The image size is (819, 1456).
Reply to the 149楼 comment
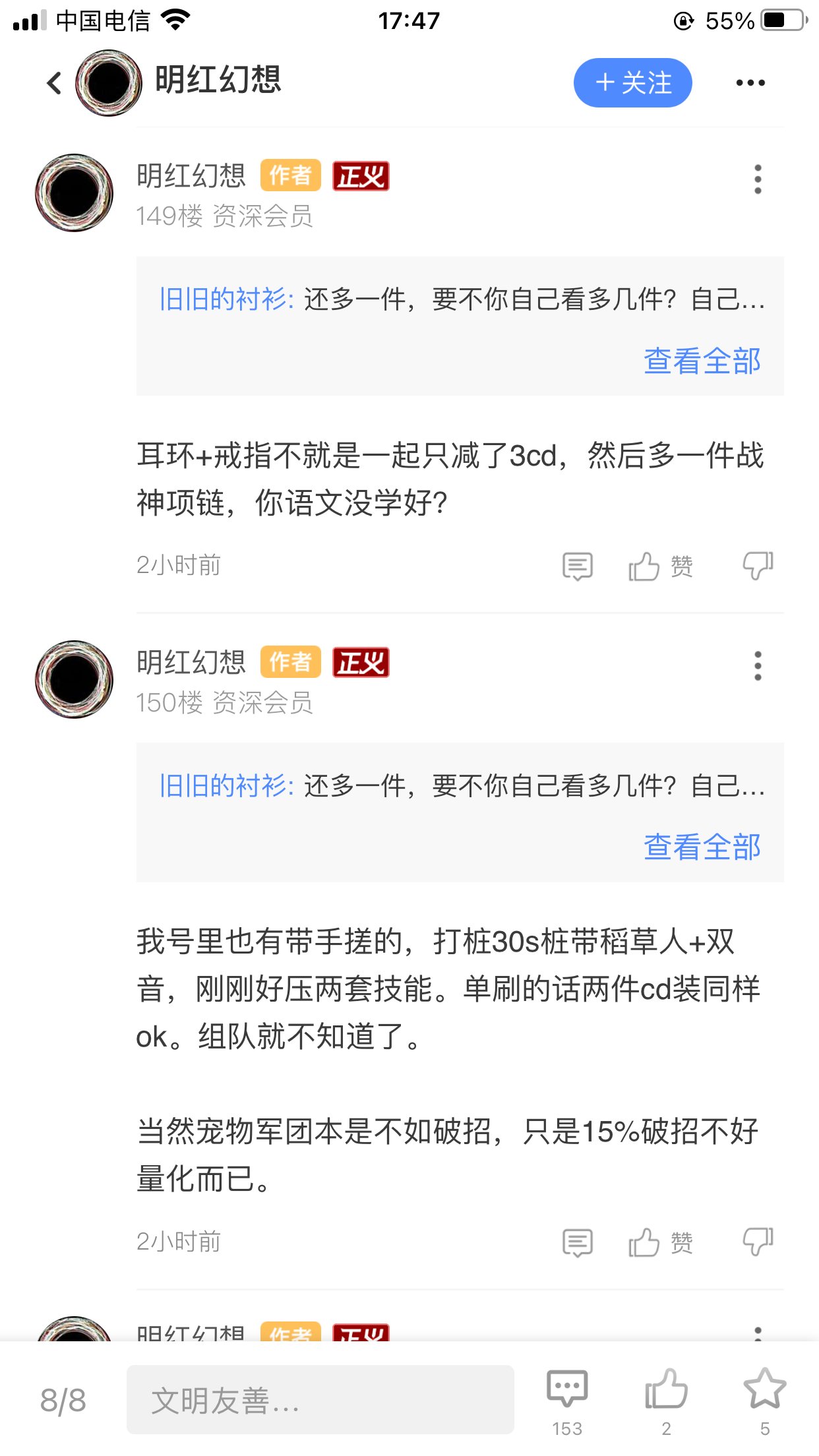(578, 566)
